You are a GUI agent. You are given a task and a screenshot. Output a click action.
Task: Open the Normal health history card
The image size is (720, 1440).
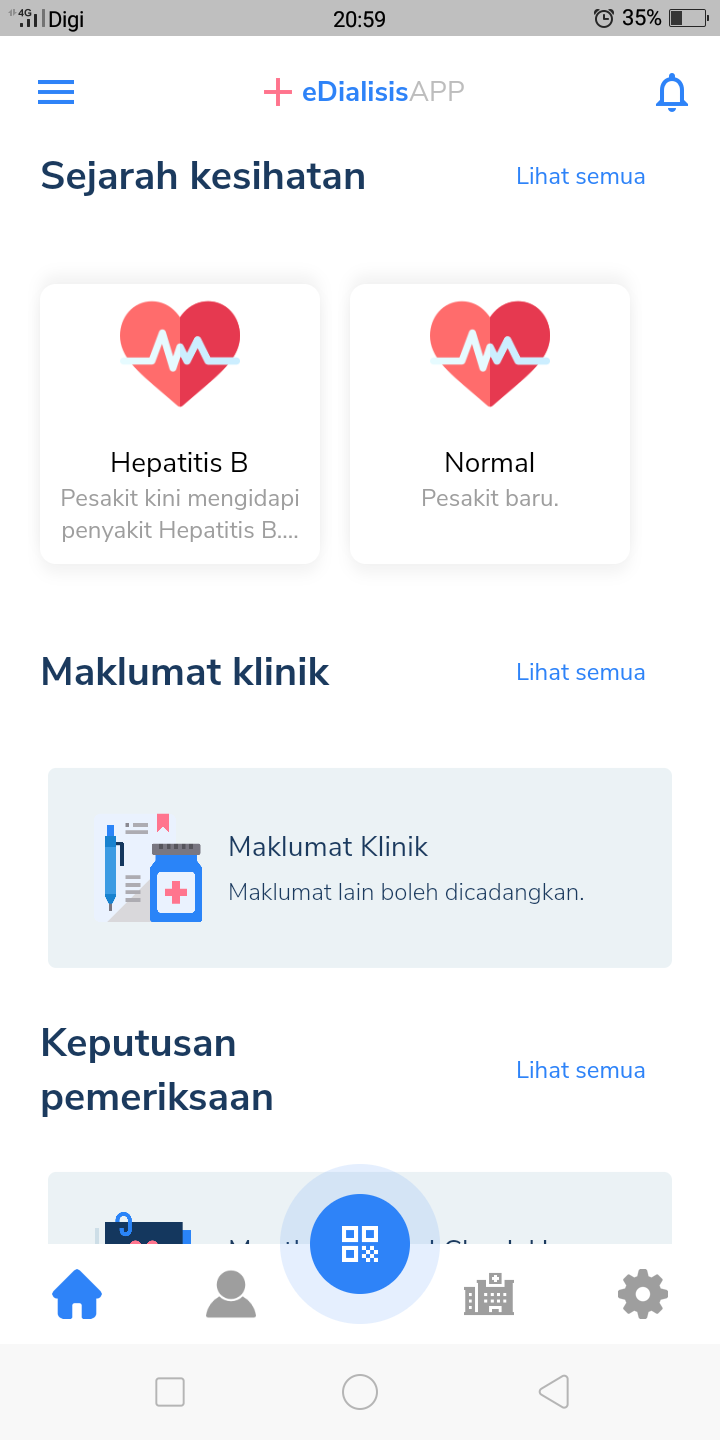pos(490,424)
